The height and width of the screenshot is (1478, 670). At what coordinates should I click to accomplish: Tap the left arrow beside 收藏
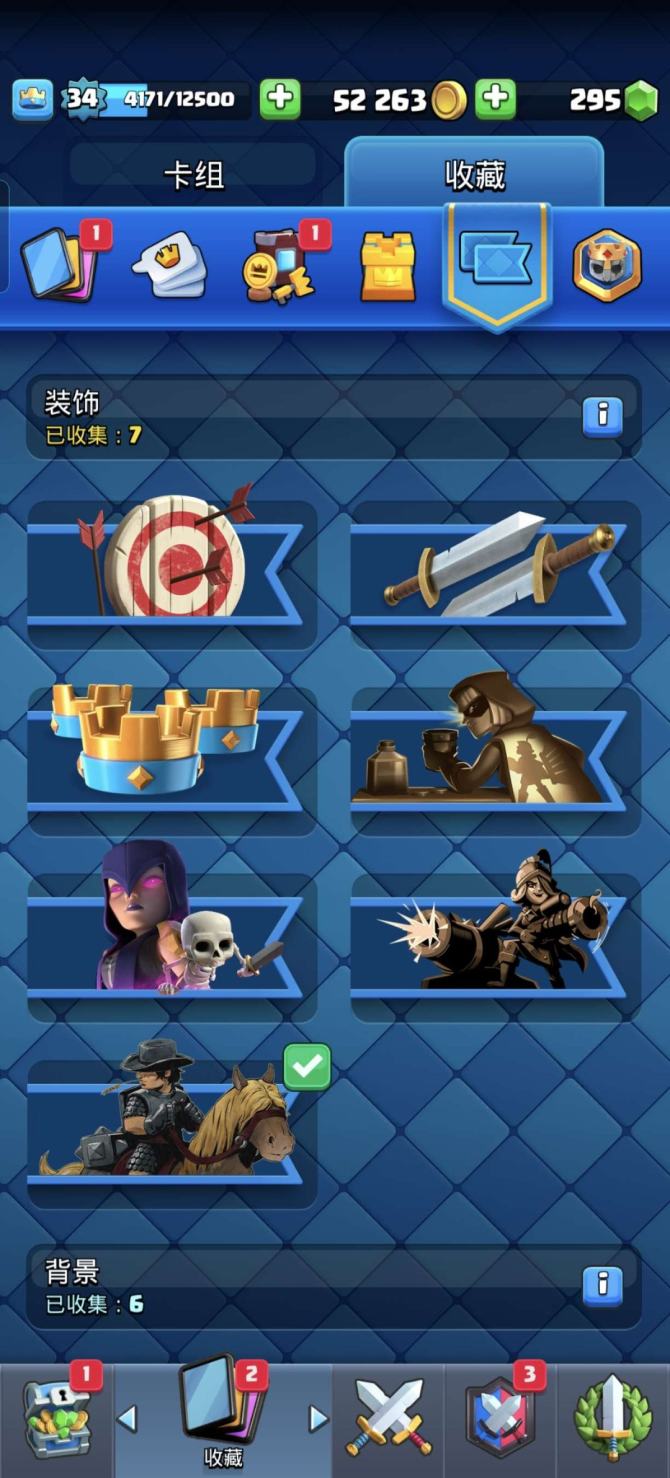tap(128, 1418)
